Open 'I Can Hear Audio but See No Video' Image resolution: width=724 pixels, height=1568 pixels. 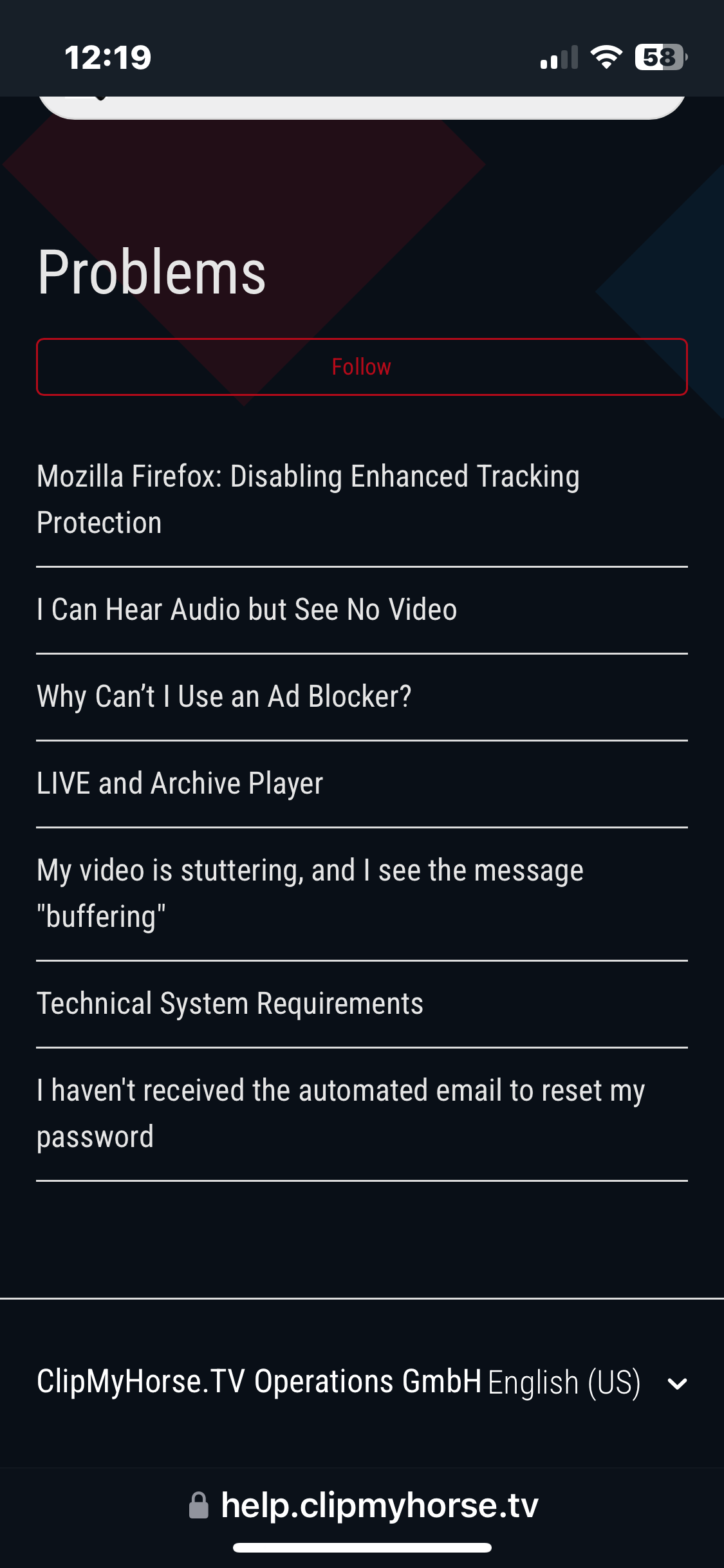[247, 610]
